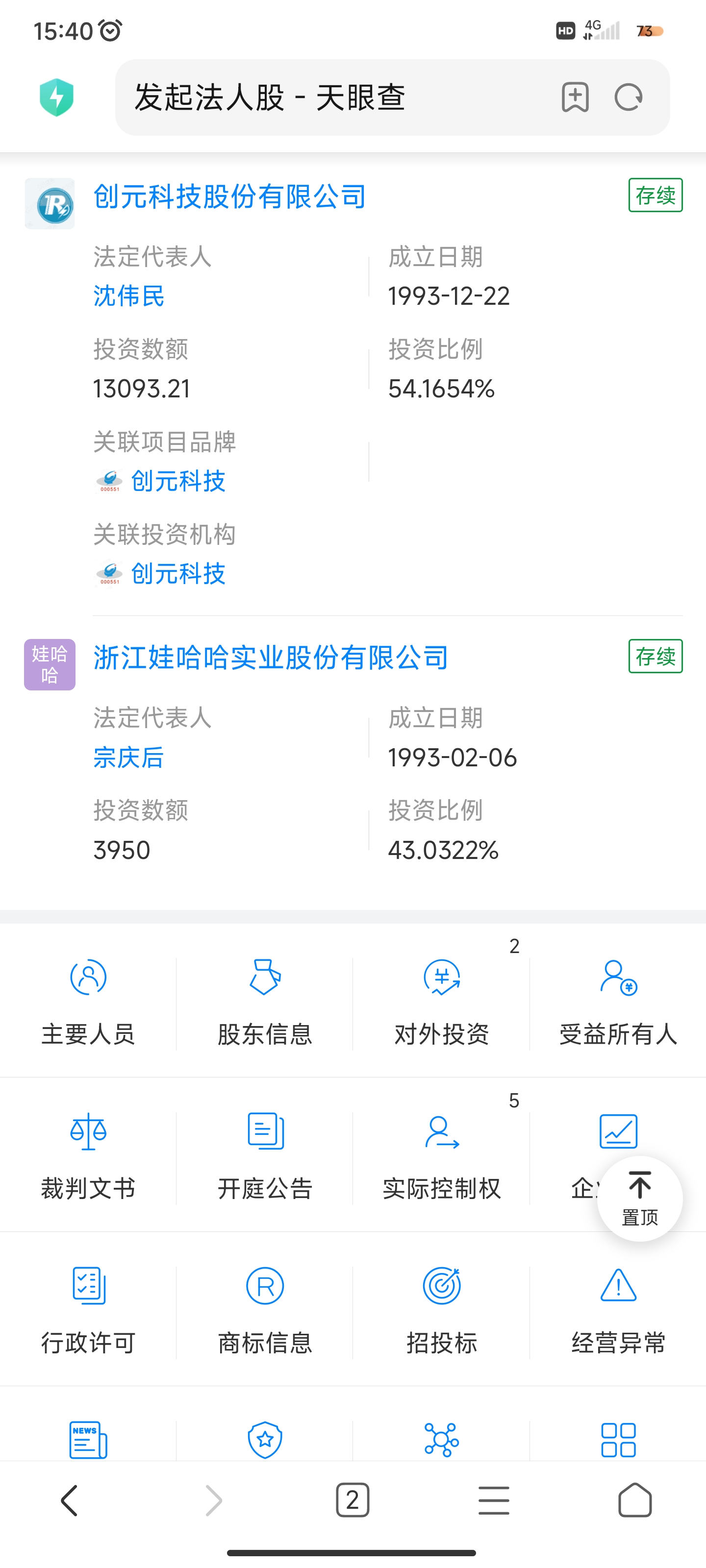Open the 裁判文书 section

point(88,1156)
